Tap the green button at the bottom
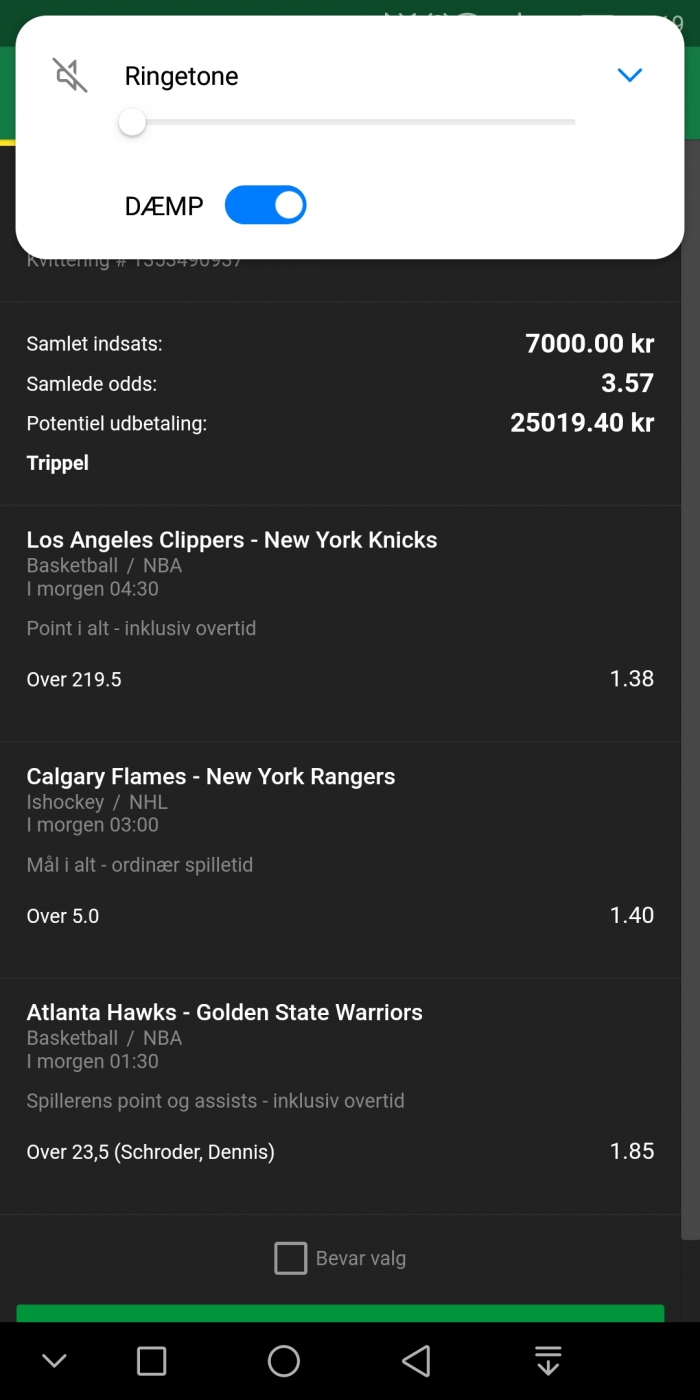This screenshot has height=1400, width=700. 340,1313
